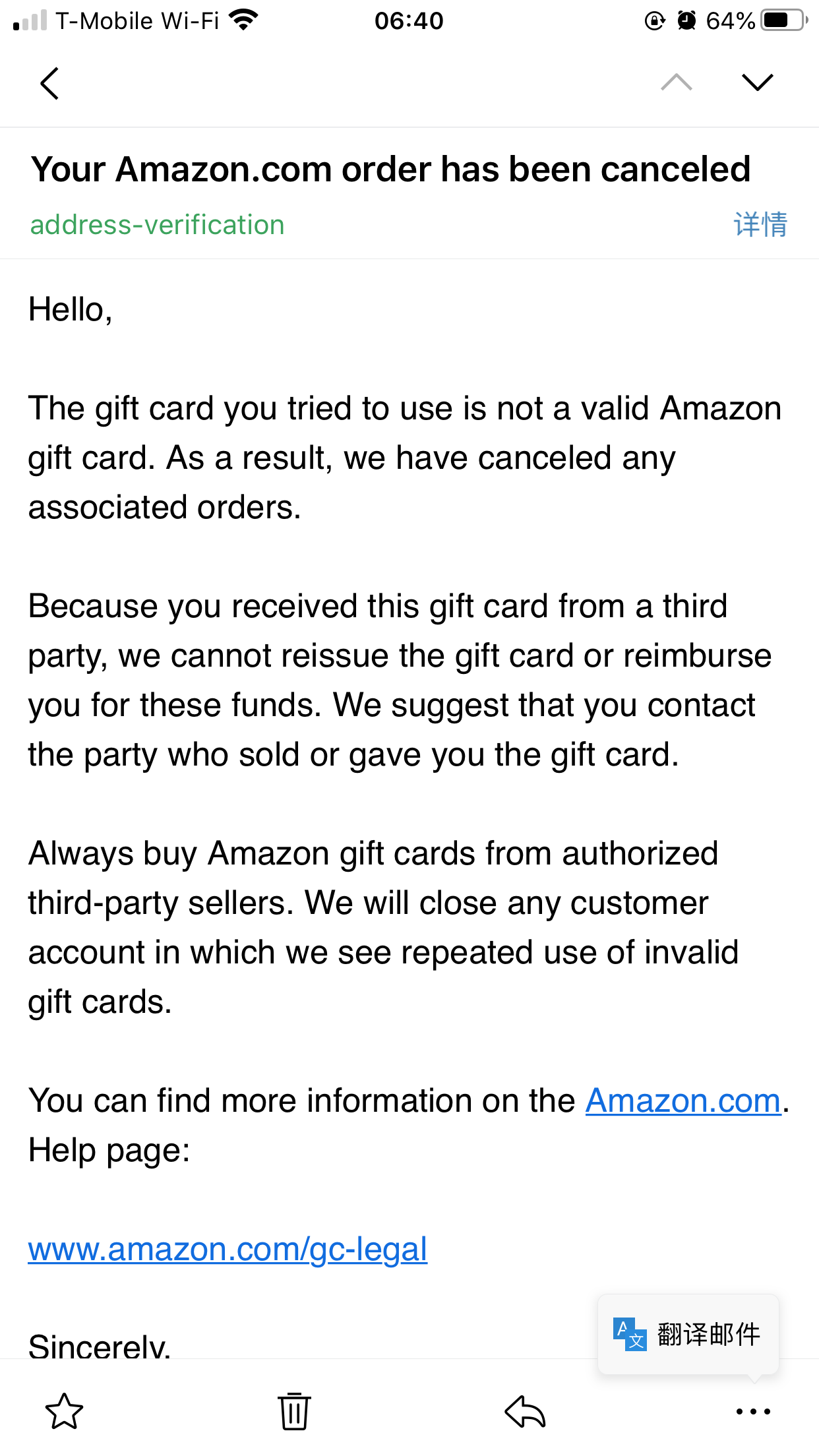
Task: Open the www.amazon.com/gc-legal link
Action: 228,1249
